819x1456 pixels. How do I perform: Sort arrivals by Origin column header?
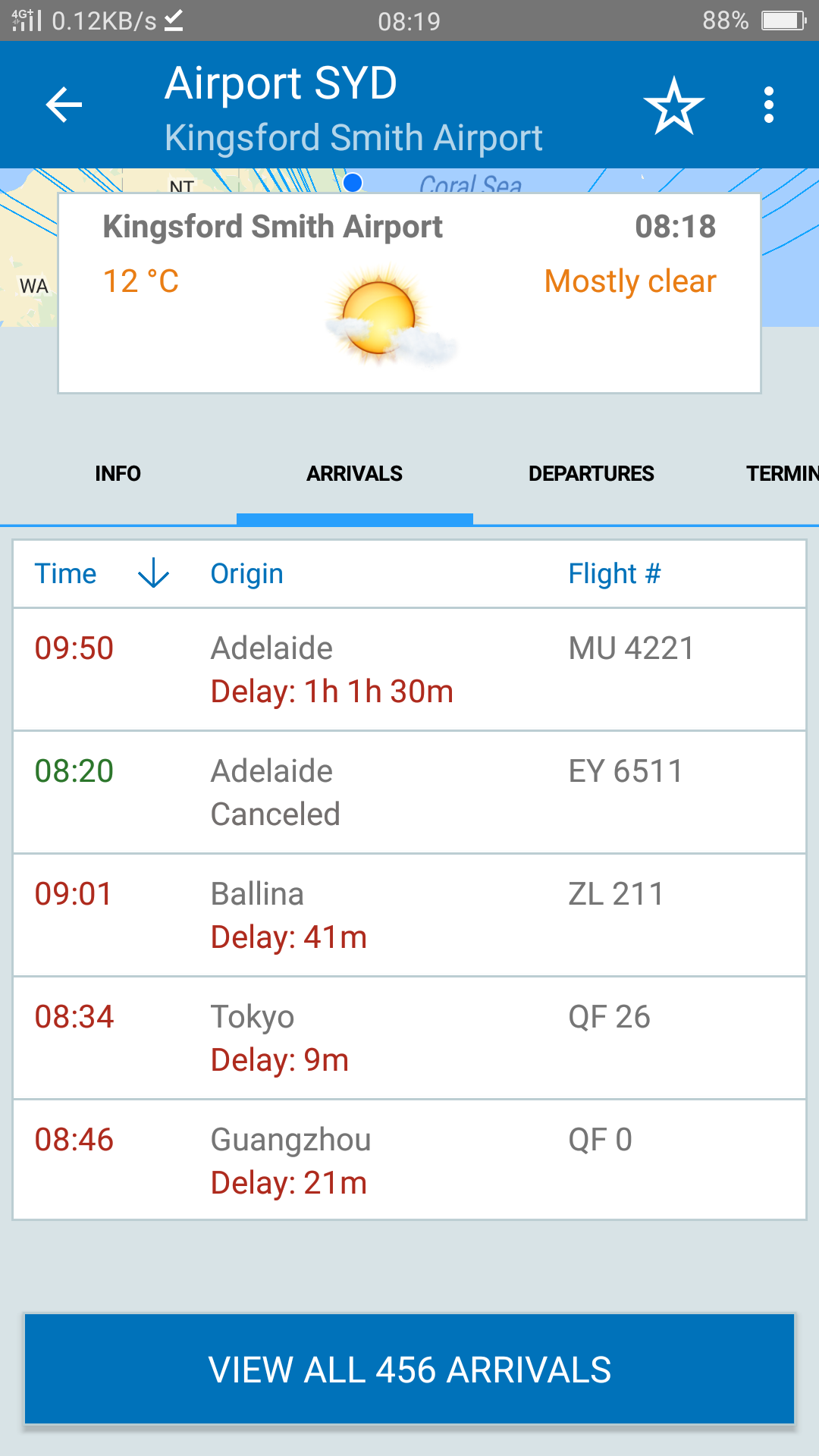point(246,574)
